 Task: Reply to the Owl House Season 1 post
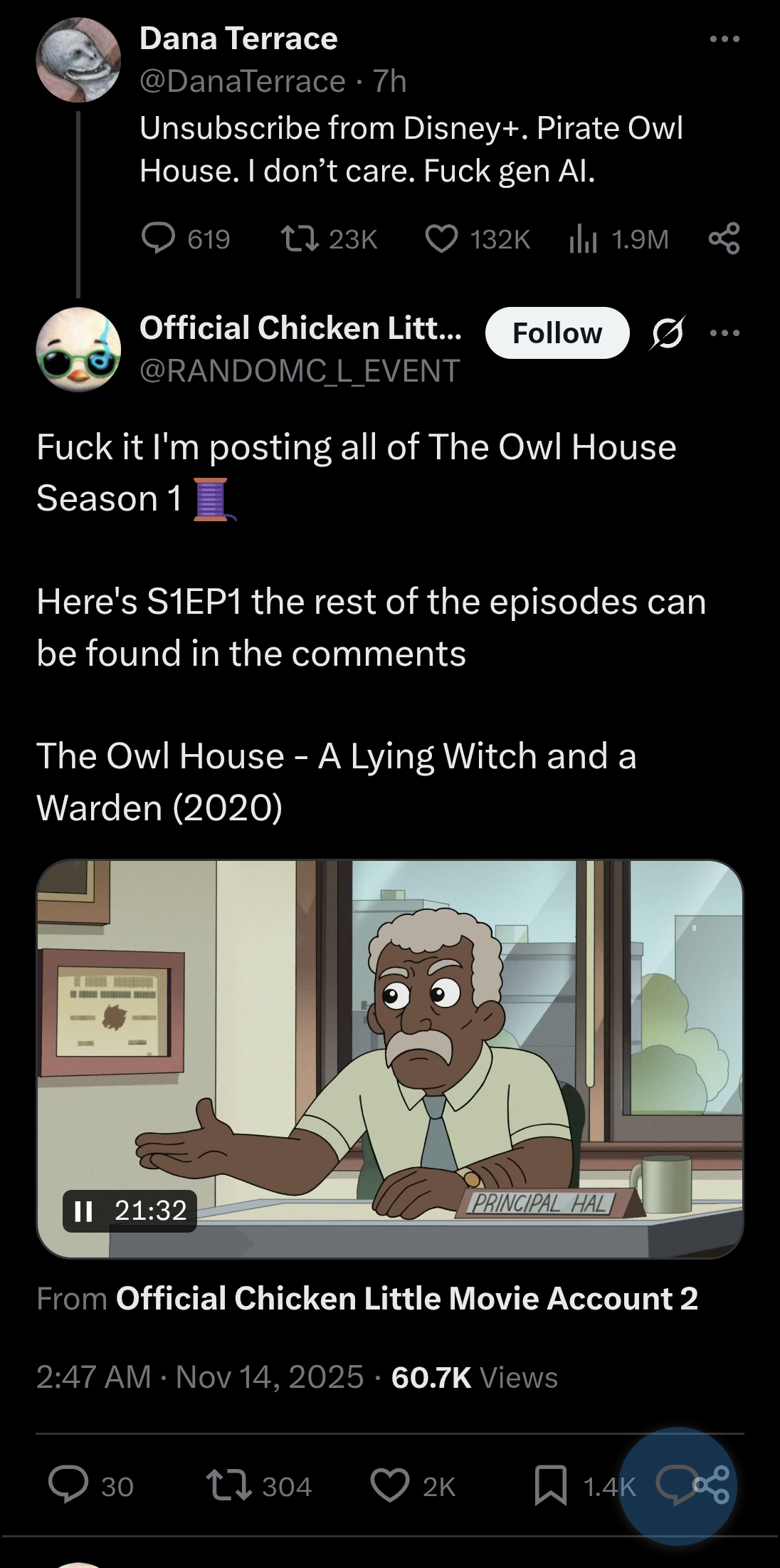68,1485
